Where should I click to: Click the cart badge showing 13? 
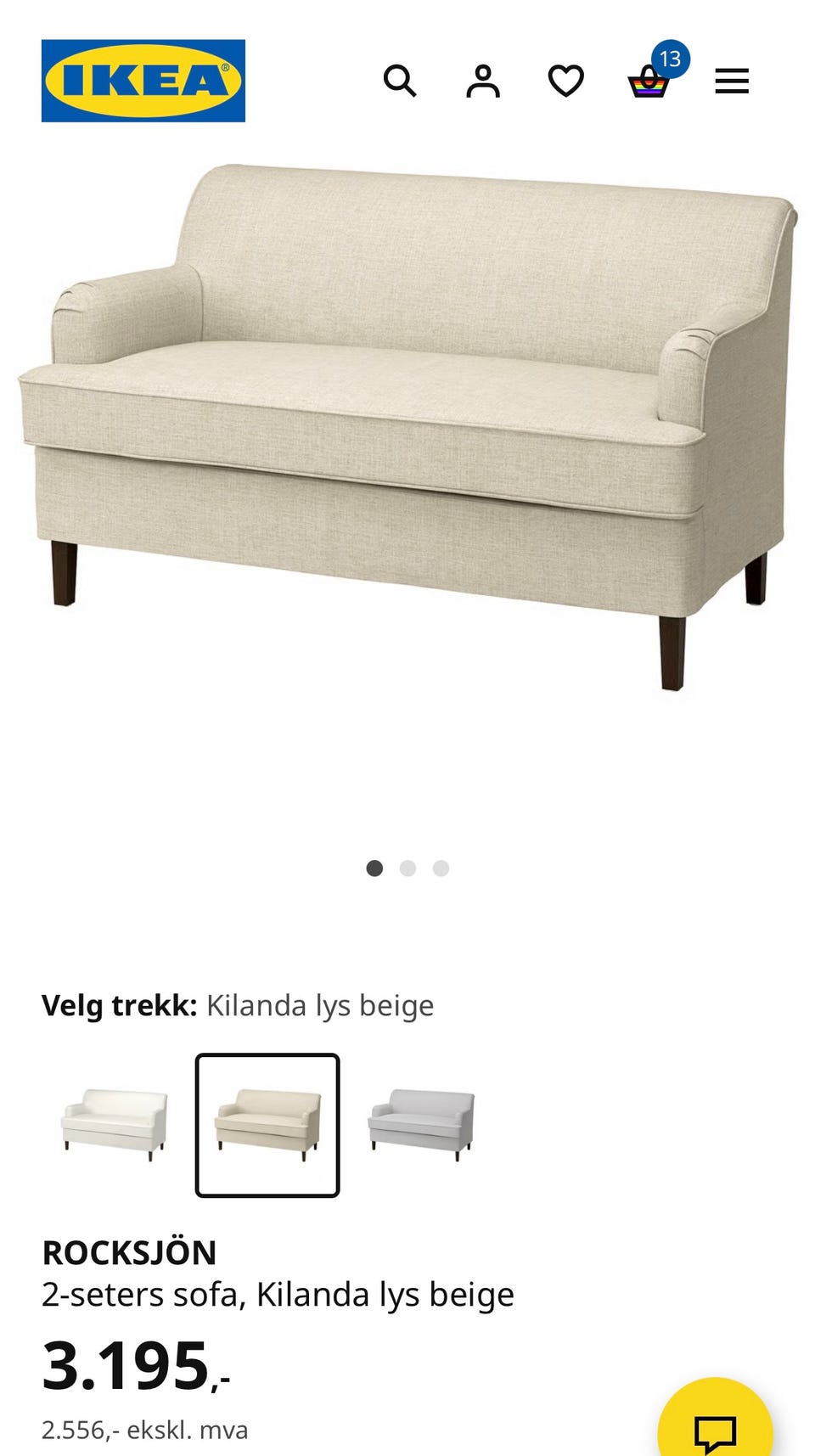tap(670, 59)
